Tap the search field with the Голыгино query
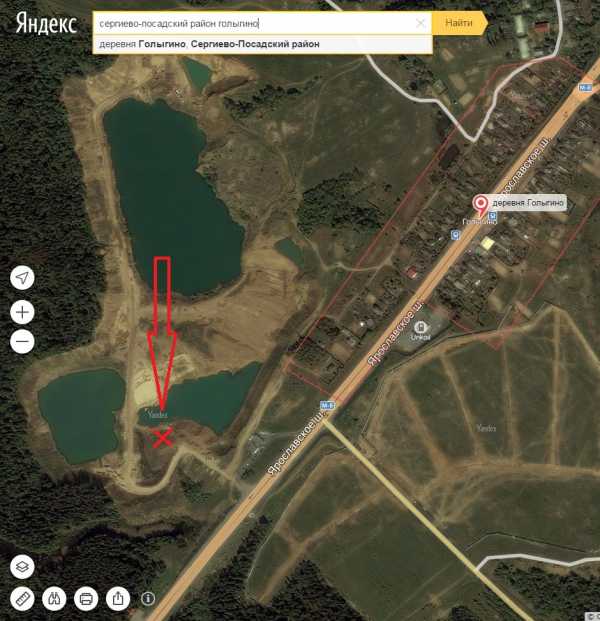 (x=250, y=23)
